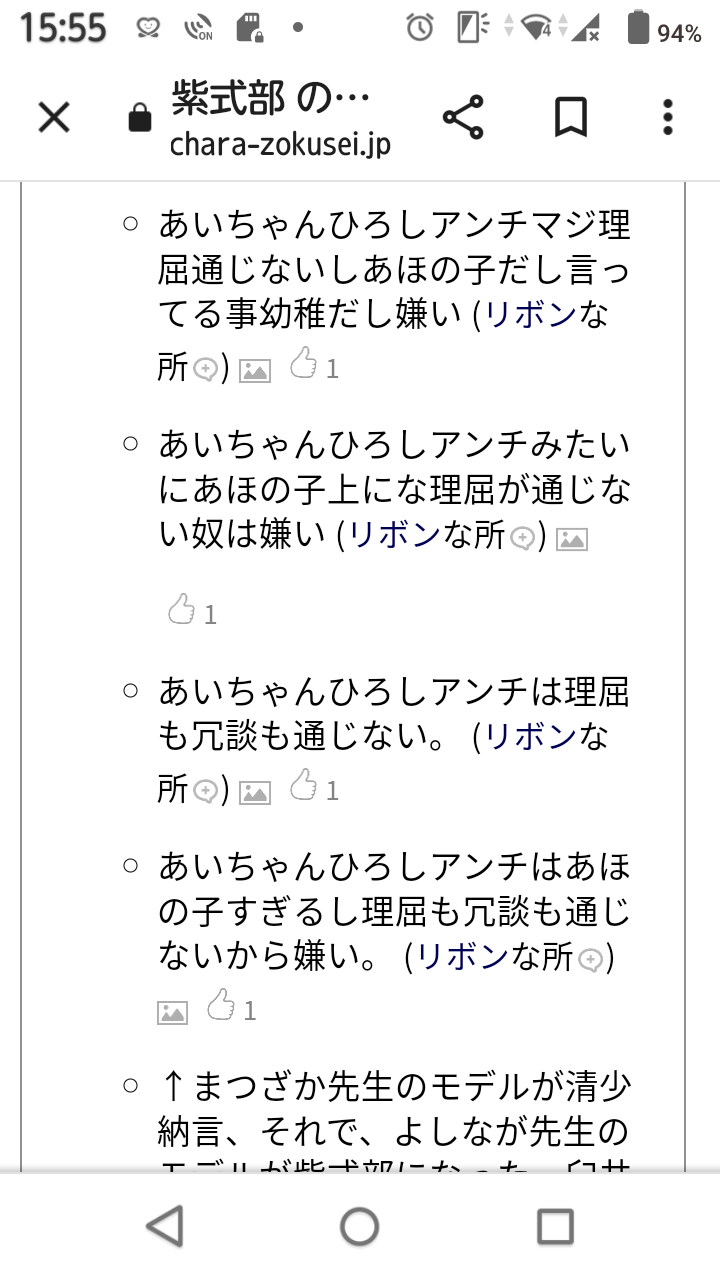Tap image icon on あほの子上にな comment
Screen dimensions: 720x1280
point(572,540)
